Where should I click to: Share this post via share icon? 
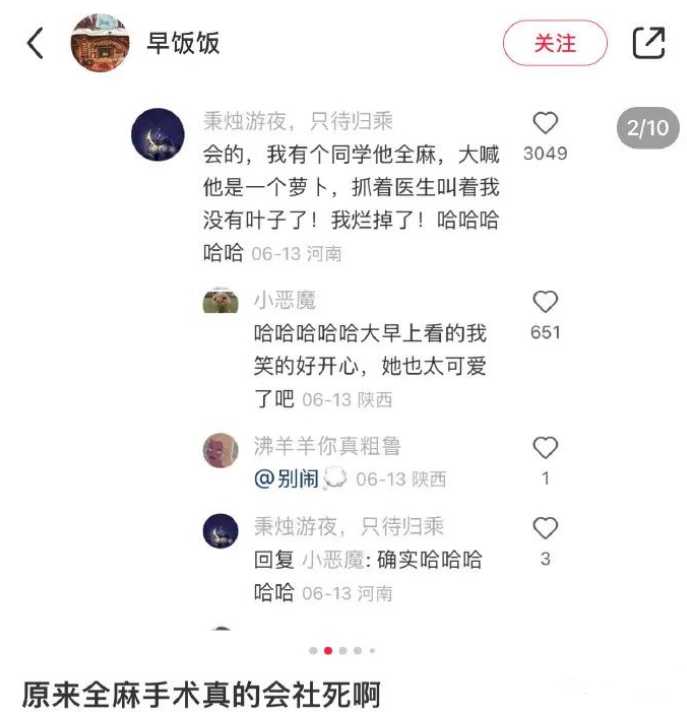(x=649, y=43)
